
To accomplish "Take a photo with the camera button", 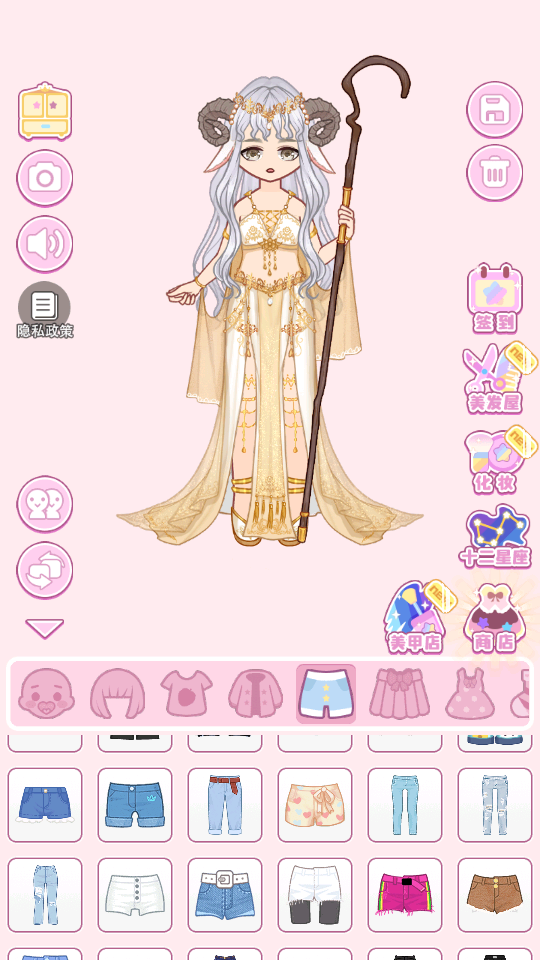I will coord(45,178).
